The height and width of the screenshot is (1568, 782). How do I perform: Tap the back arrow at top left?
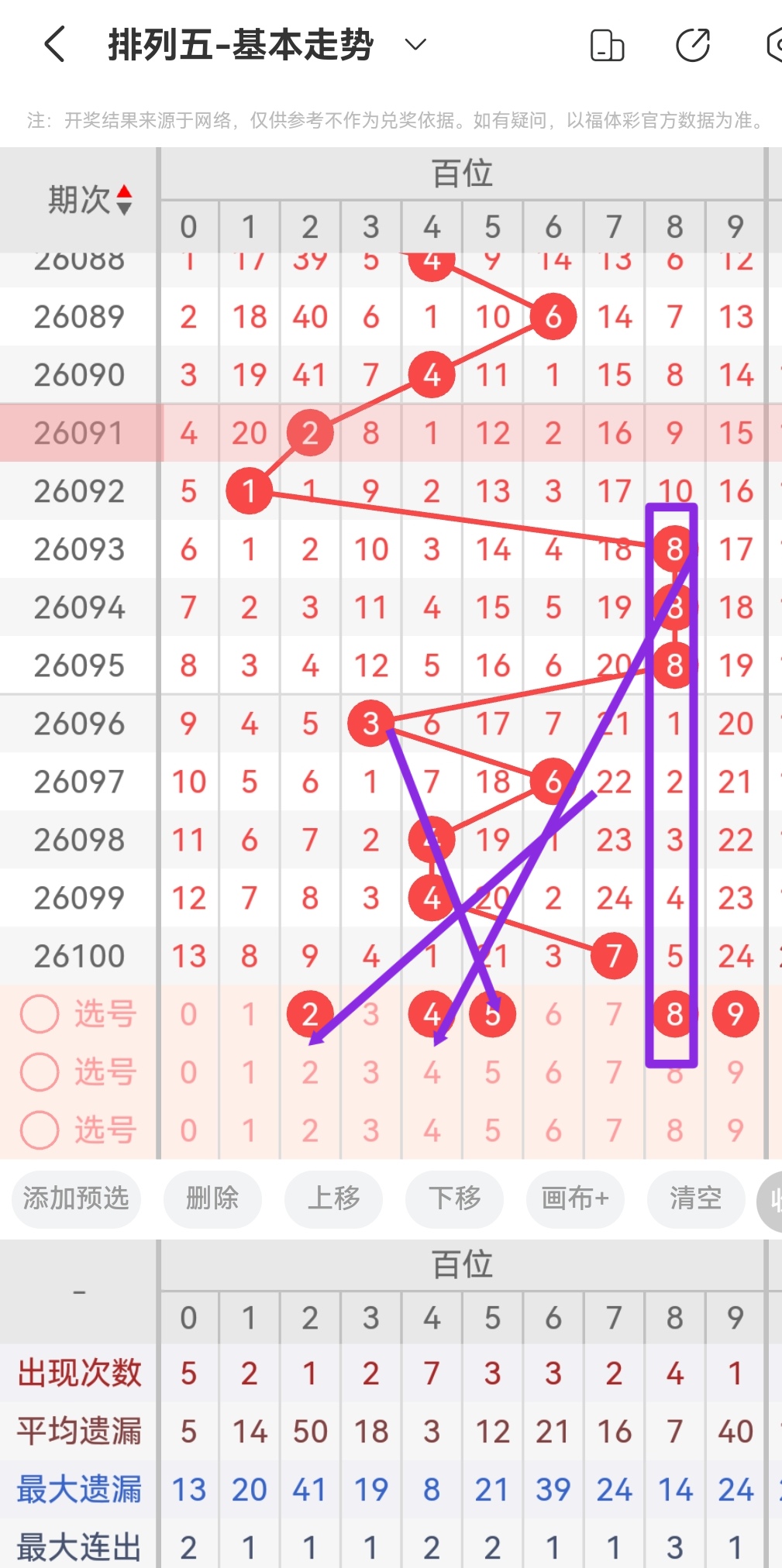[55, 44]
